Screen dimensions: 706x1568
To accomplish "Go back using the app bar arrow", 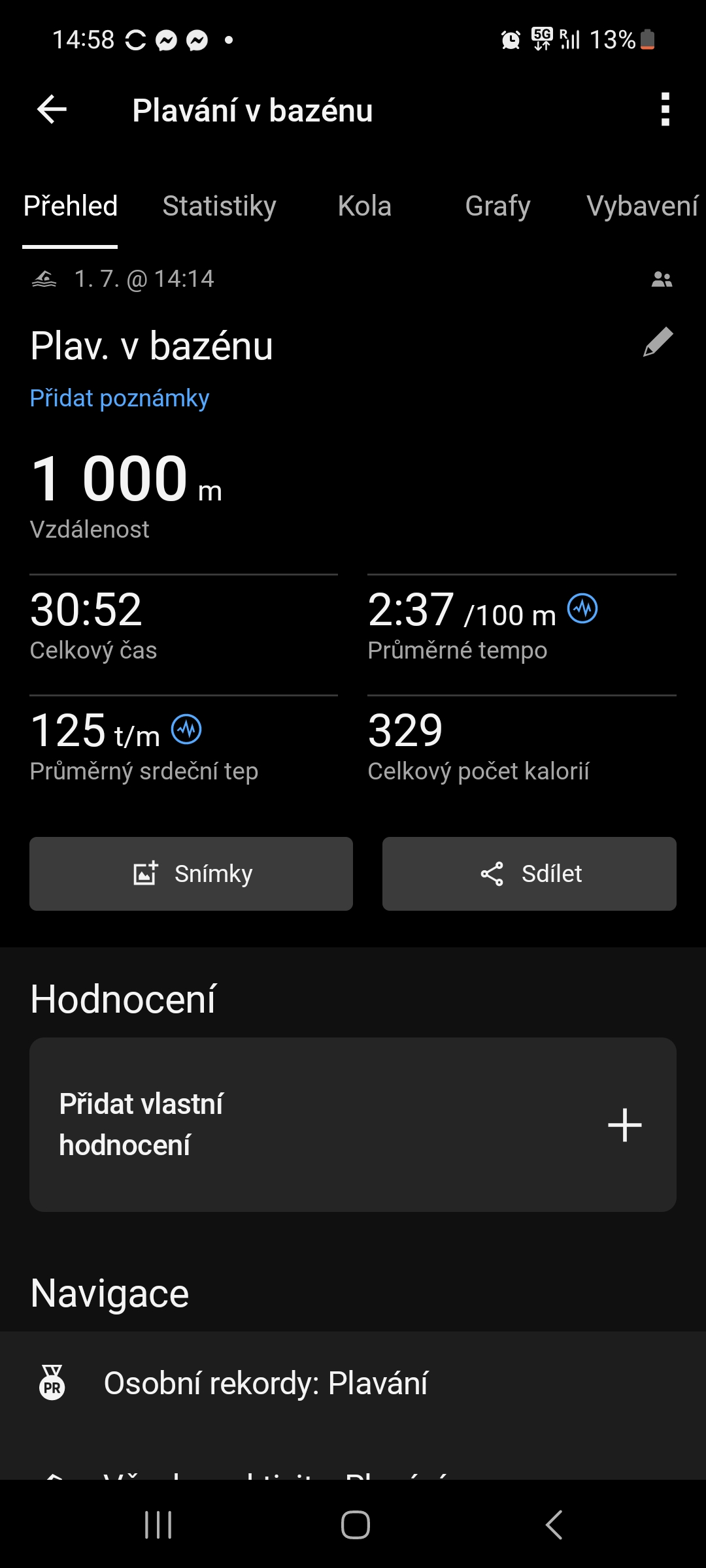I will (52, 109).
